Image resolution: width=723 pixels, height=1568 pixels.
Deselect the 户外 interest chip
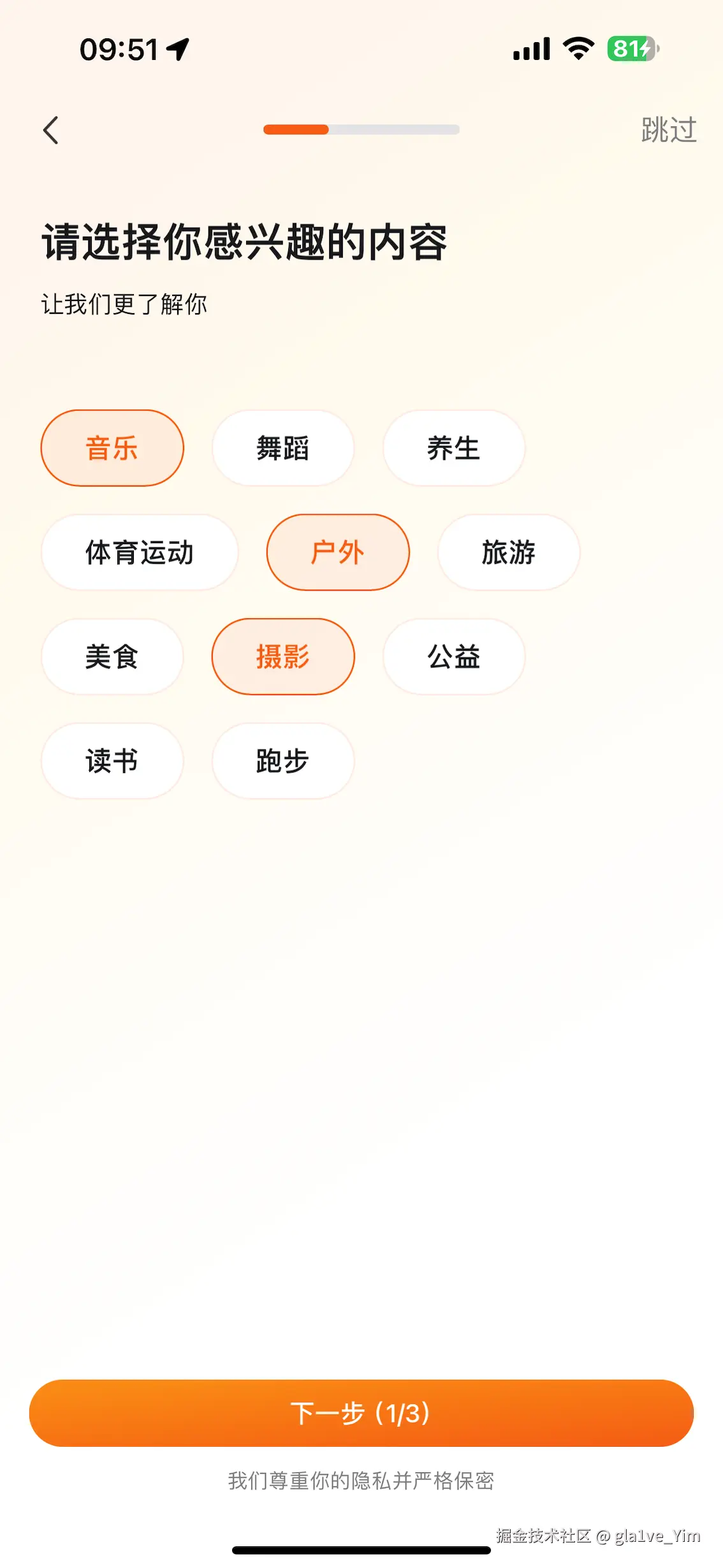click(338, 552)
